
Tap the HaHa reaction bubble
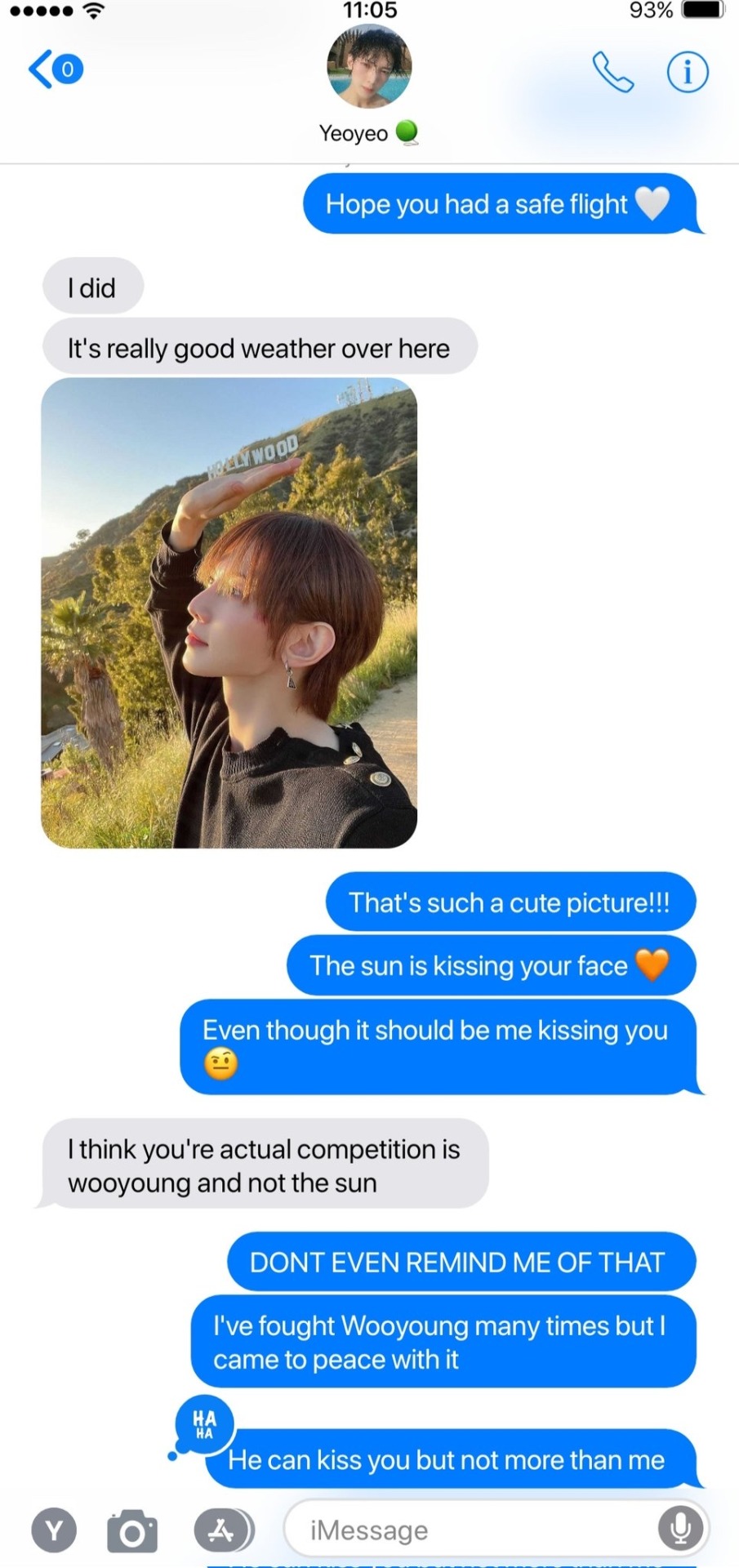tap(204, 1424)
